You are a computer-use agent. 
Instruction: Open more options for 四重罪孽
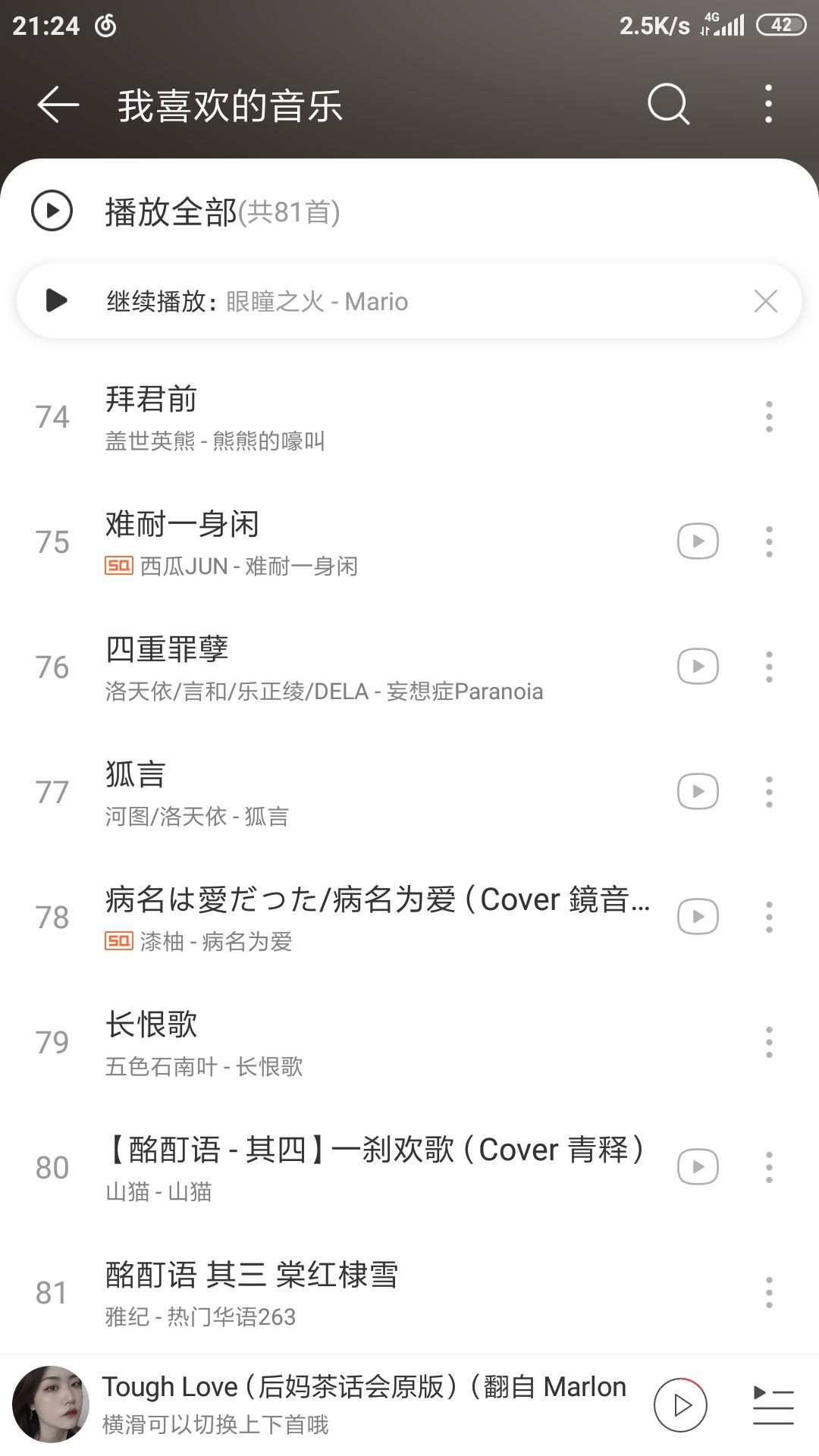point(768,667)
